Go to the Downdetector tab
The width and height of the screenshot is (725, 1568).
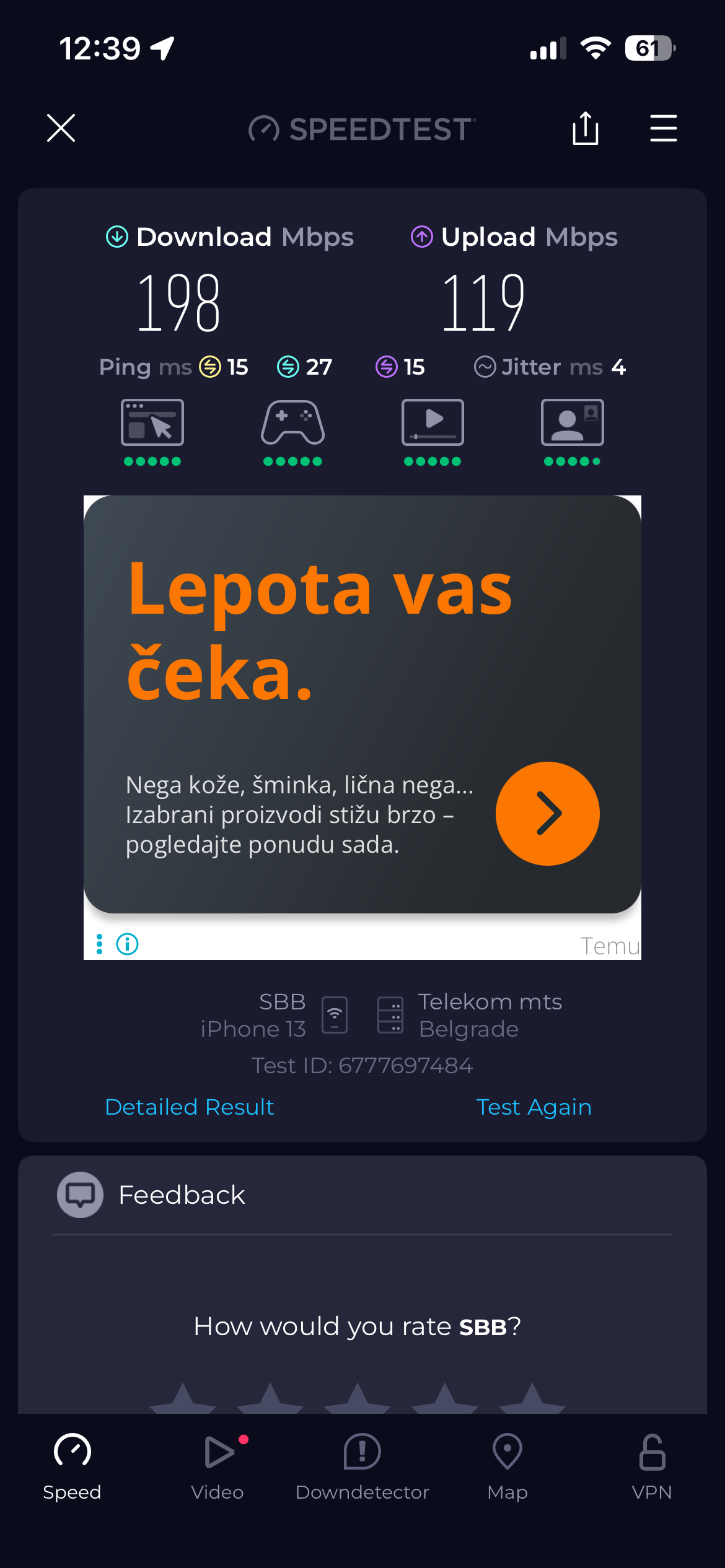362,1465
